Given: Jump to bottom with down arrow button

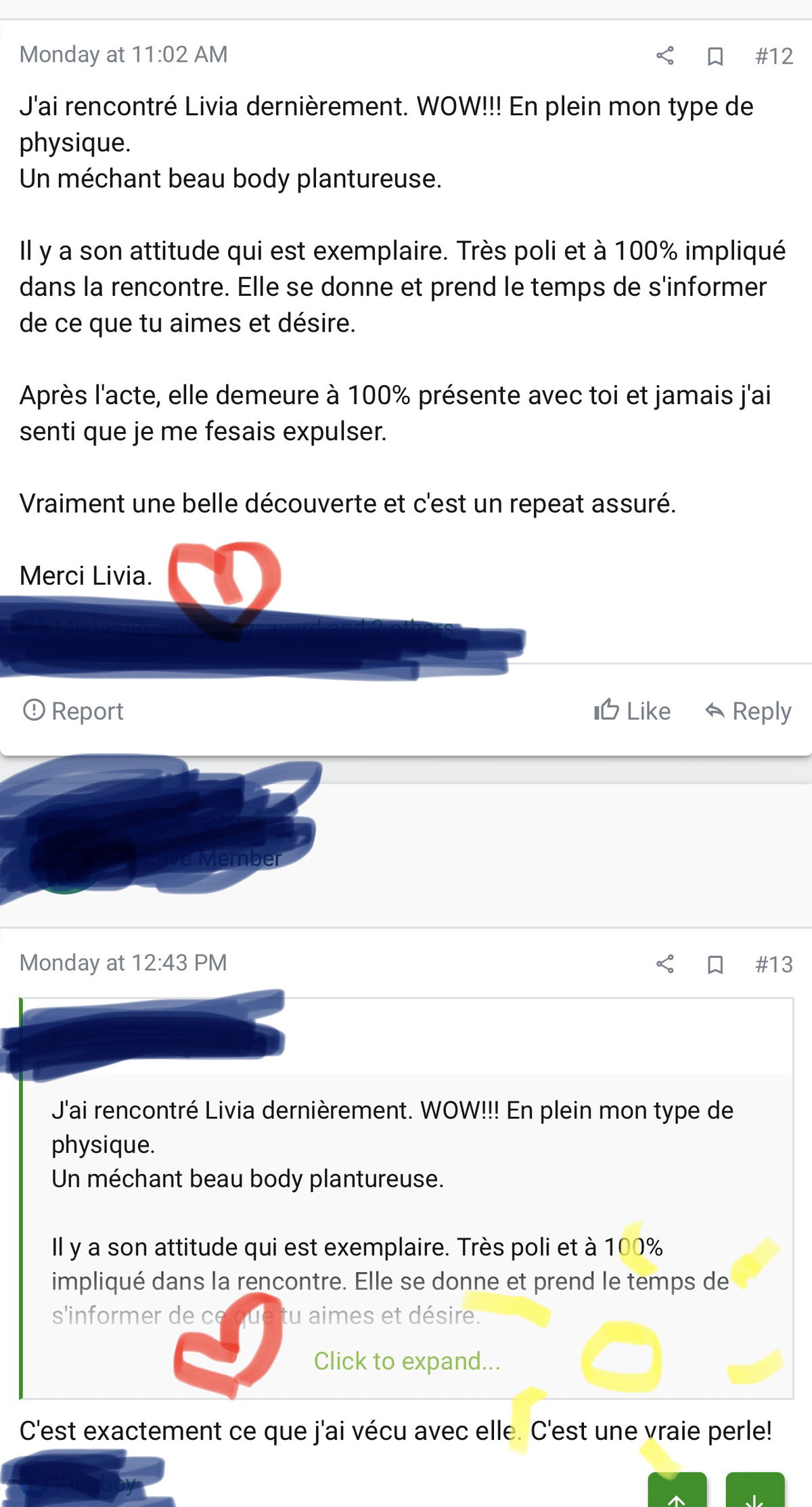Looking at the screenshot, I should click(x=755, y=1492).
